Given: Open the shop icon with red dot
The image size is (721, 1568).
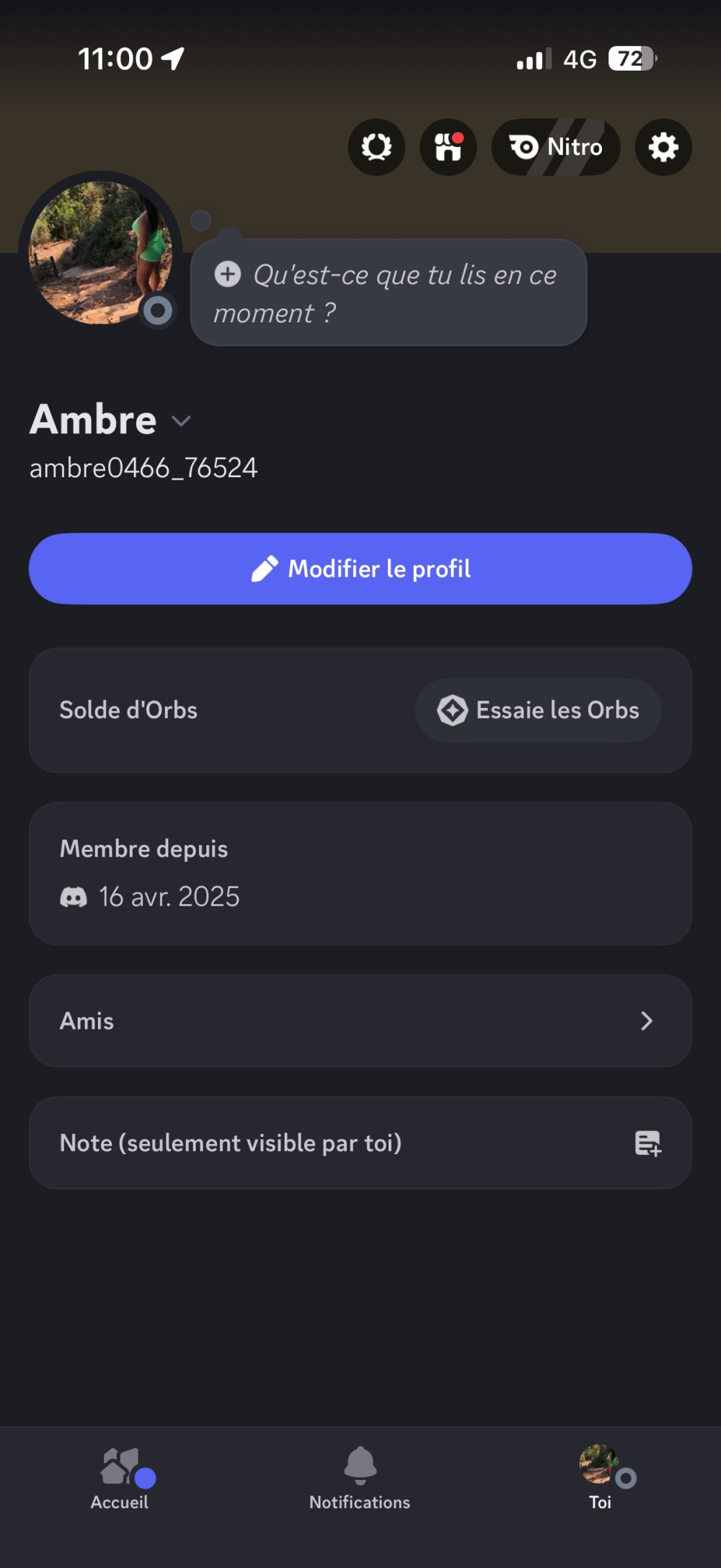Looking at the screenshot, I should 448,147.
